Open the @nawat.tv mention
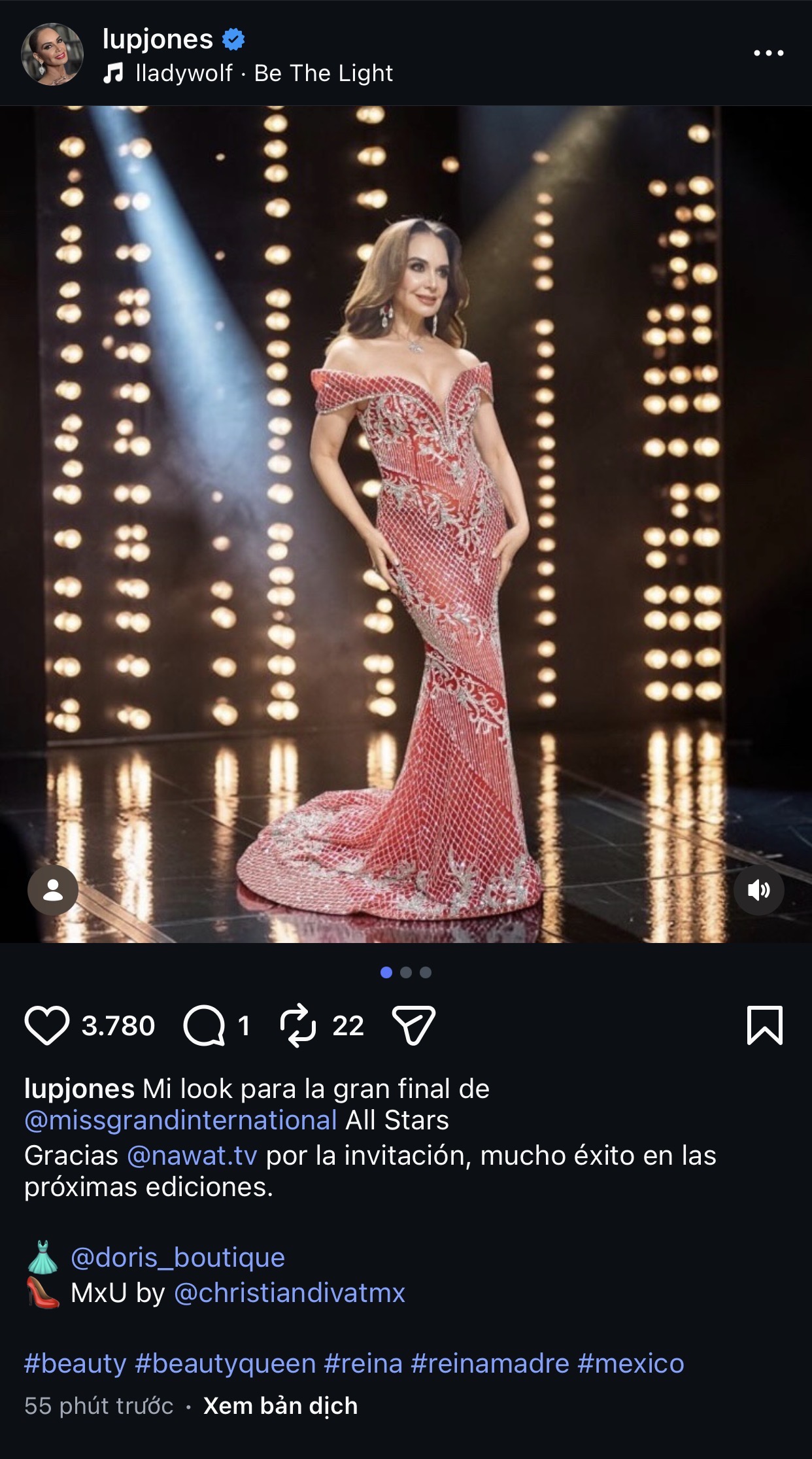812x1459 pixels. click(x=192, y=1156)
